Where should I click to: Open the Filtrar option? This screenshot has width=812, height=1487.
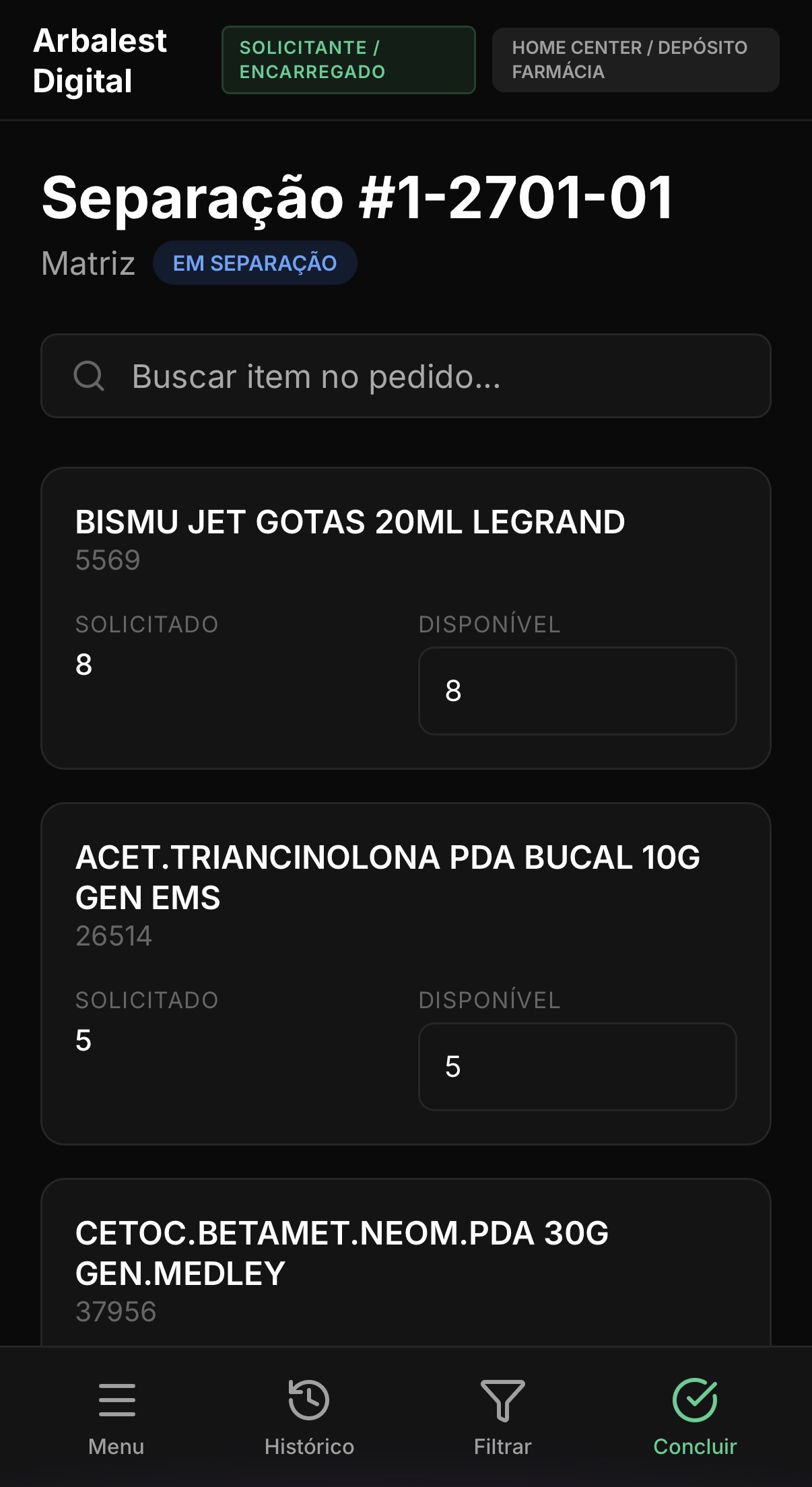[502, 1416]
